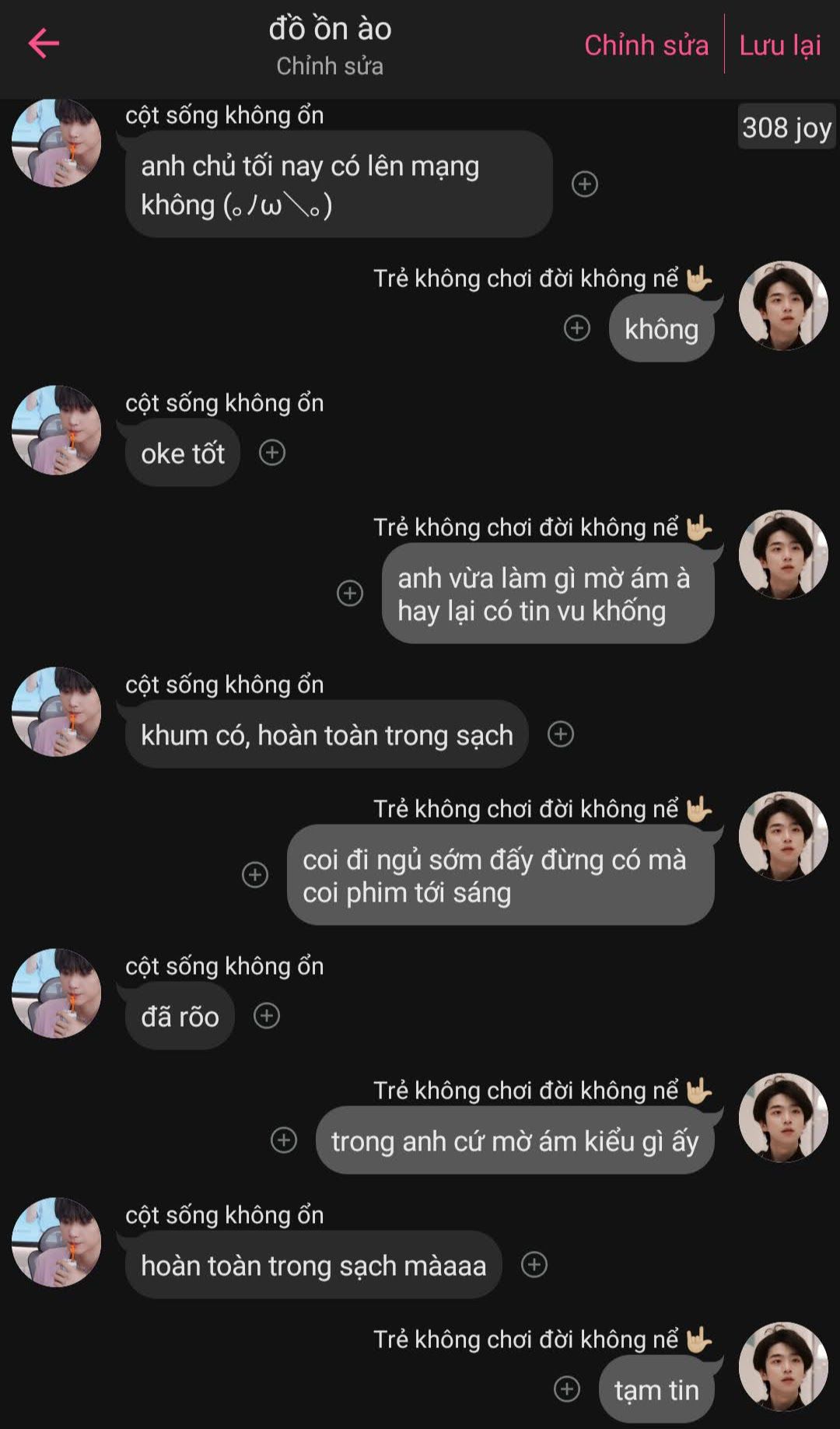
Task: Tap the Chỉnh sửa button
Action: pyautogui.click(x=646, y=45)
